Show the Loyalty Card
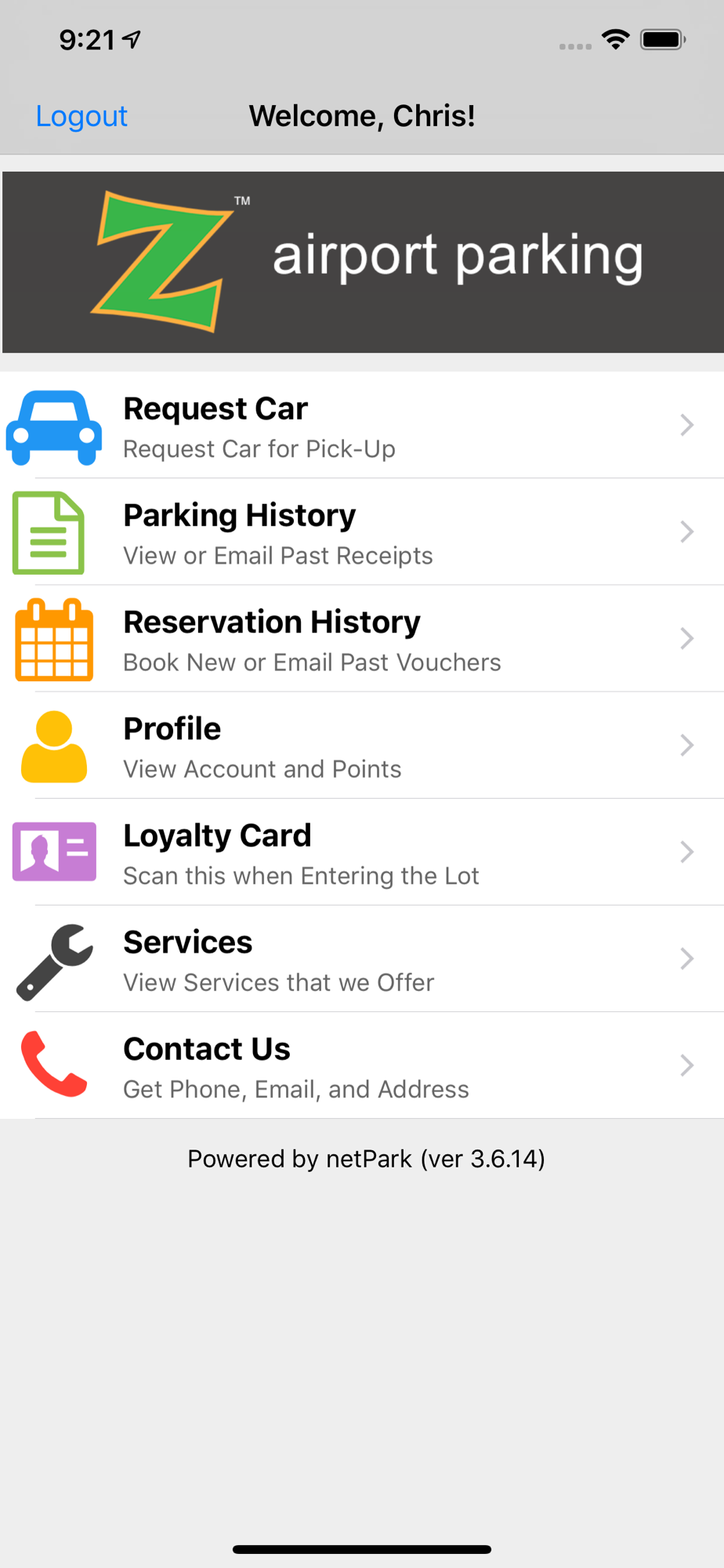Viewport: 724px width, 1568px height. pyautogui.click(x=362, y=852)
